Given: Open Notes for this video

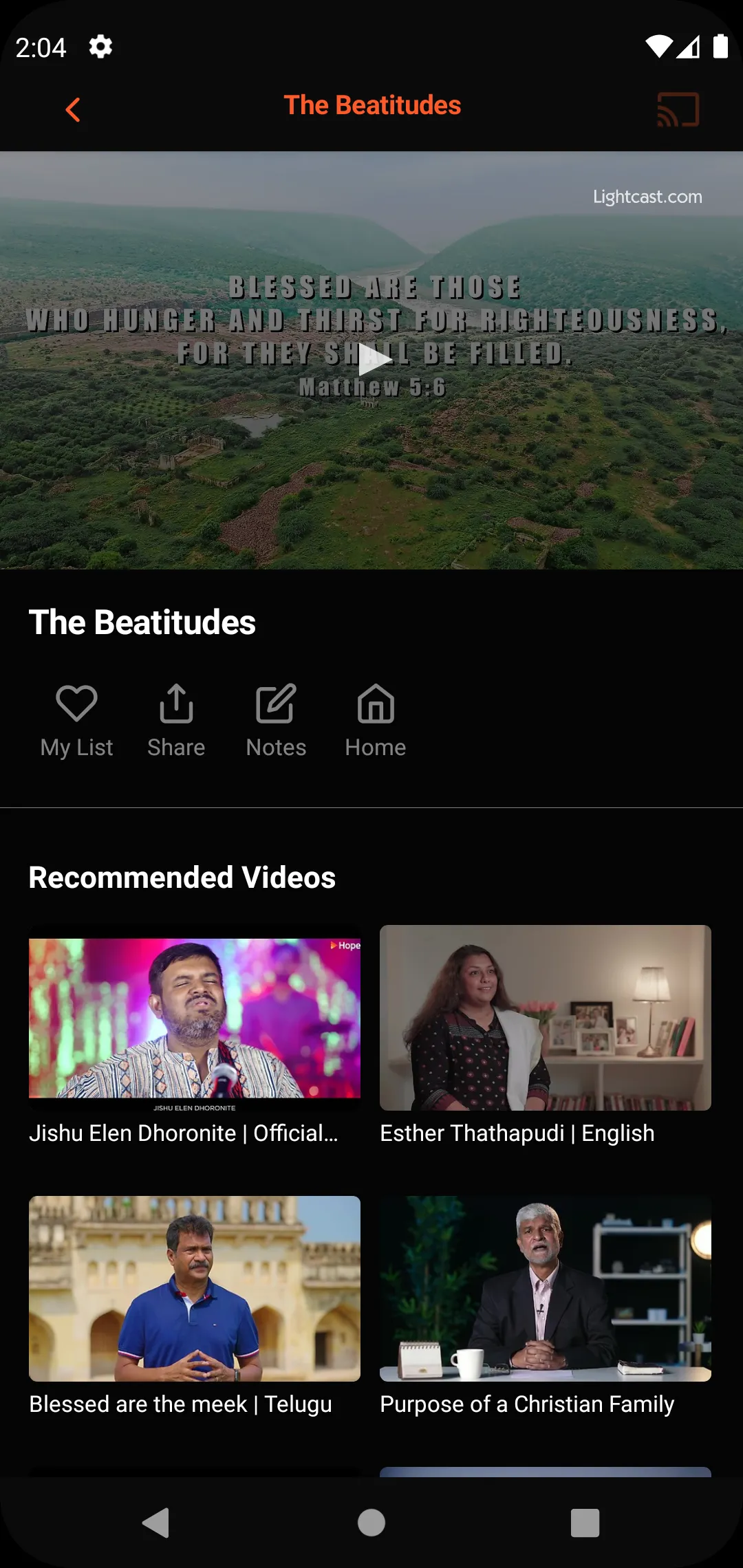Looking at the screenshot, I should tap(275, 721).
